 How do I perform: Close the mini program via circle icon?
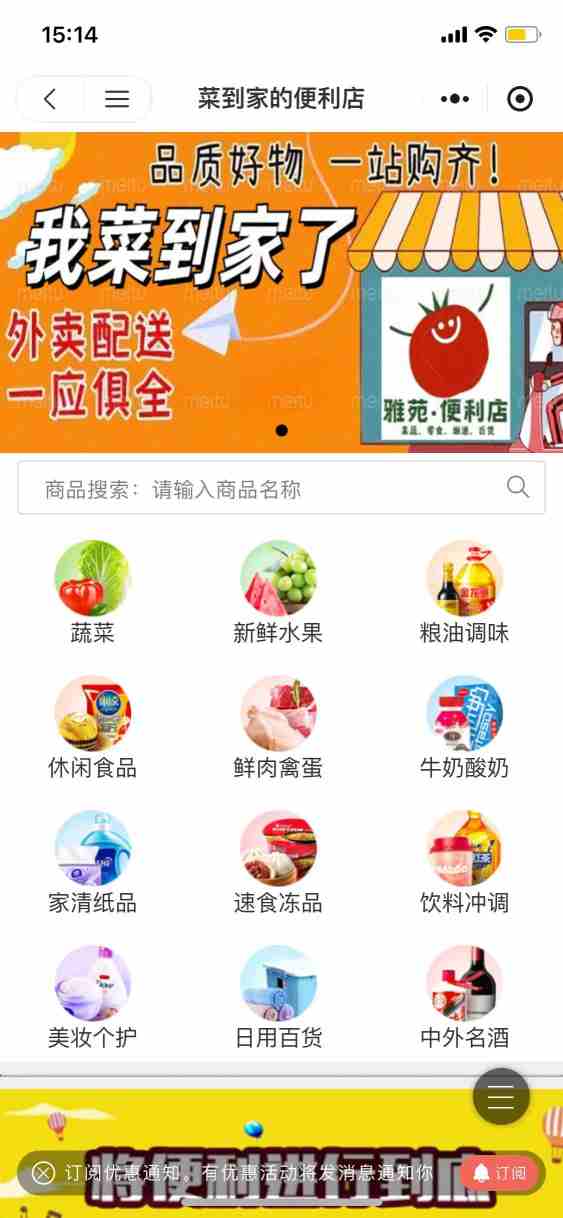520,99
